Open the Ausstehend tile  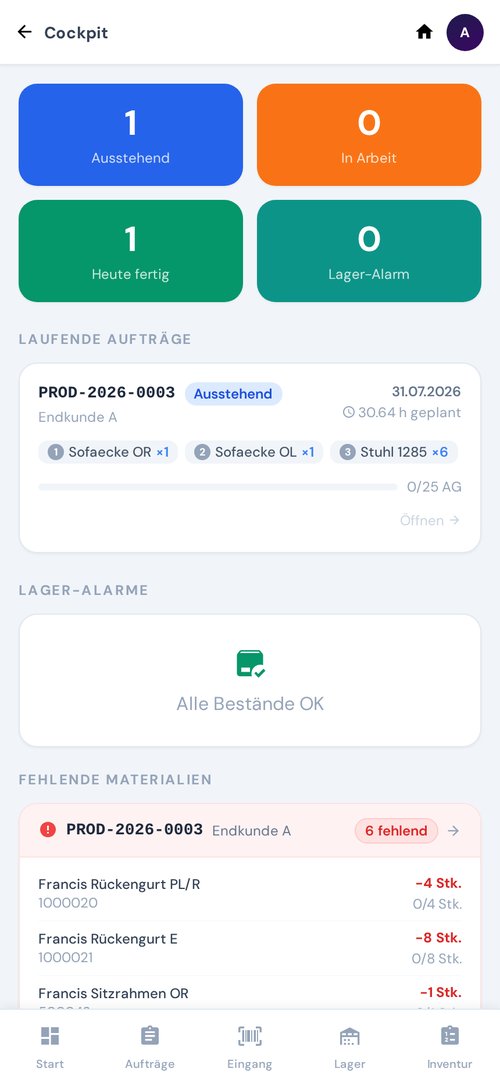pos(131,135)
